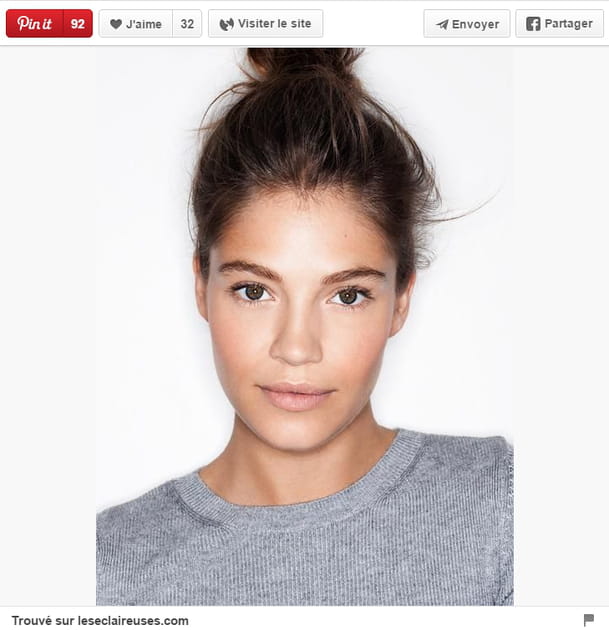
Task: Share the pin on Facebook via Partager
Action: [x=558, y=24]
